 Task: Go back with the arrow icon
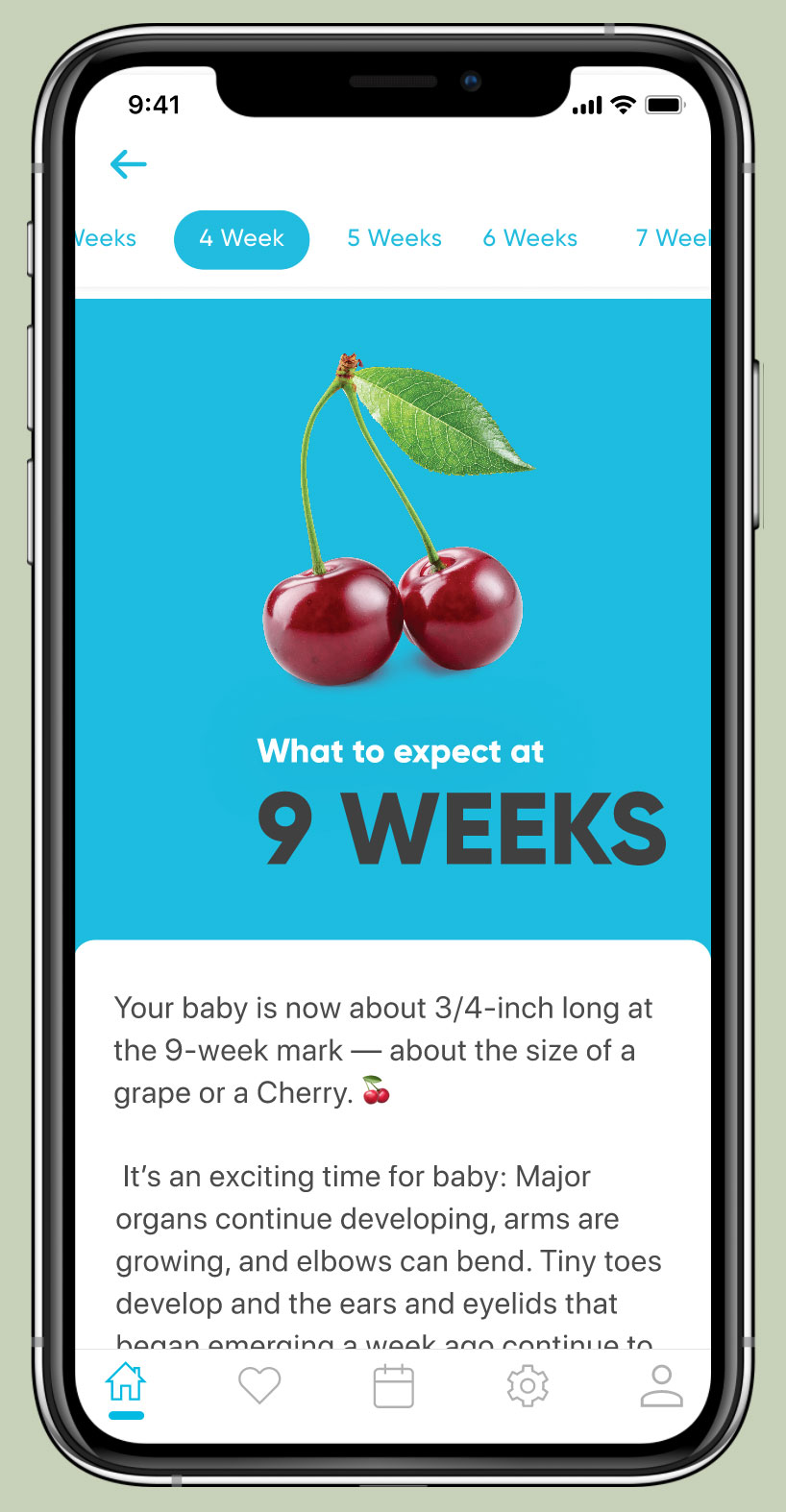129,164
